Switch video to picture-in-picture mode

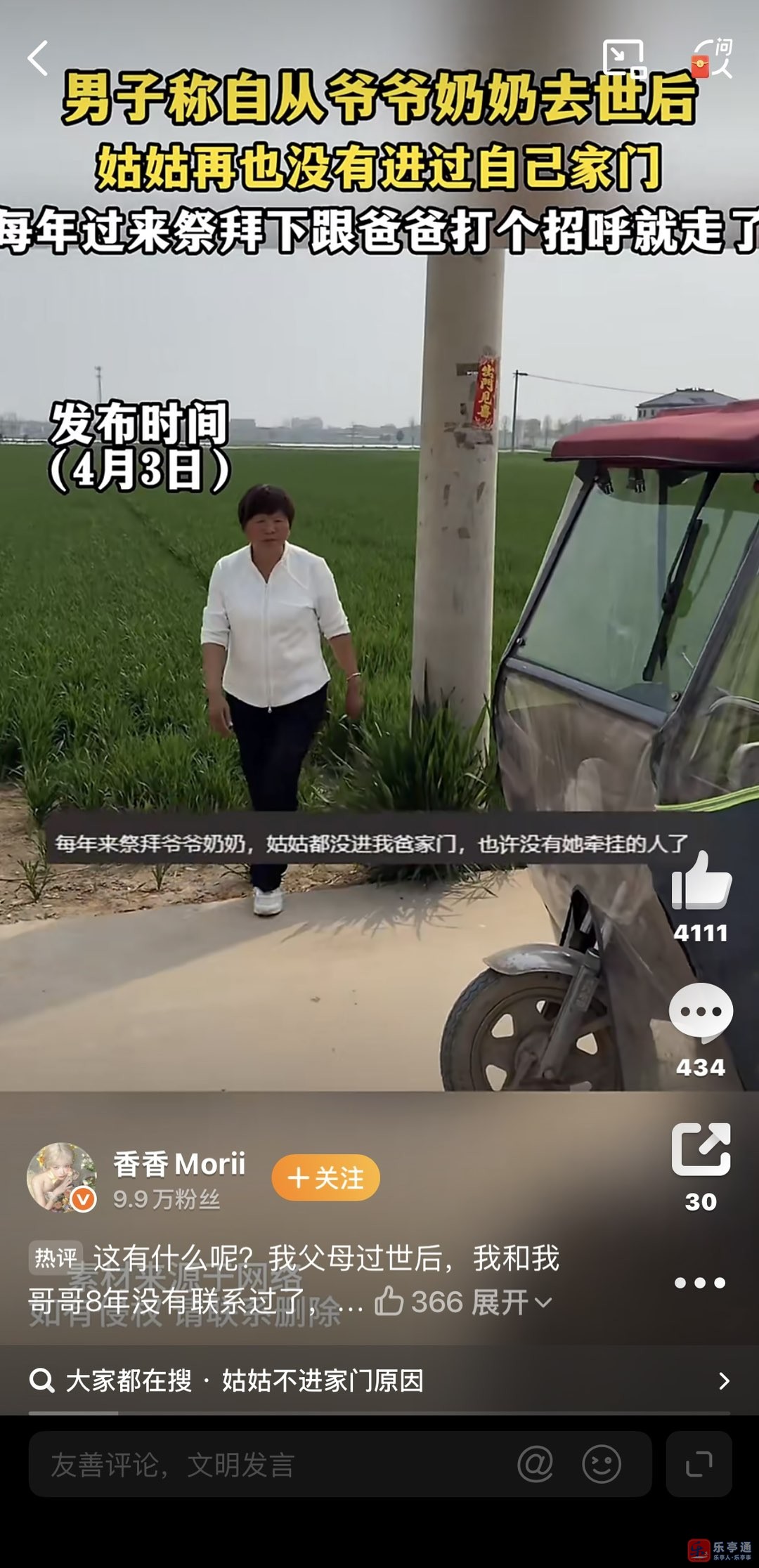[x=624, y=58]
